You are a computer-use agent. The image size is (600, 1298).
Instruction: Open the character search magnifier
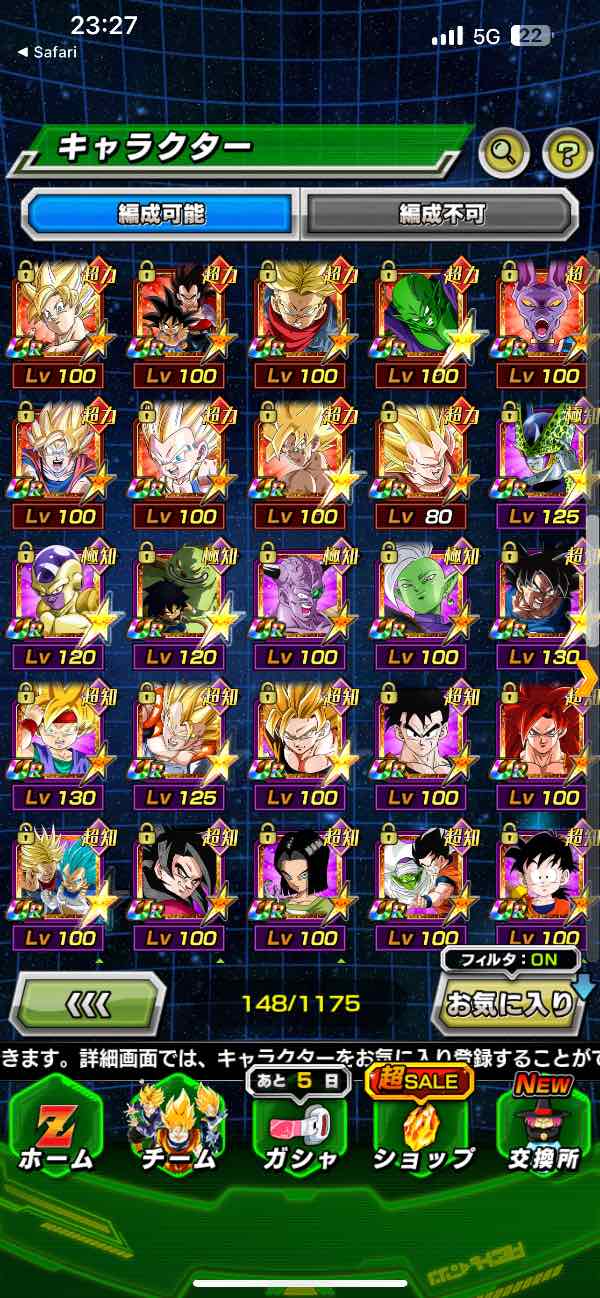coord(504,153)
